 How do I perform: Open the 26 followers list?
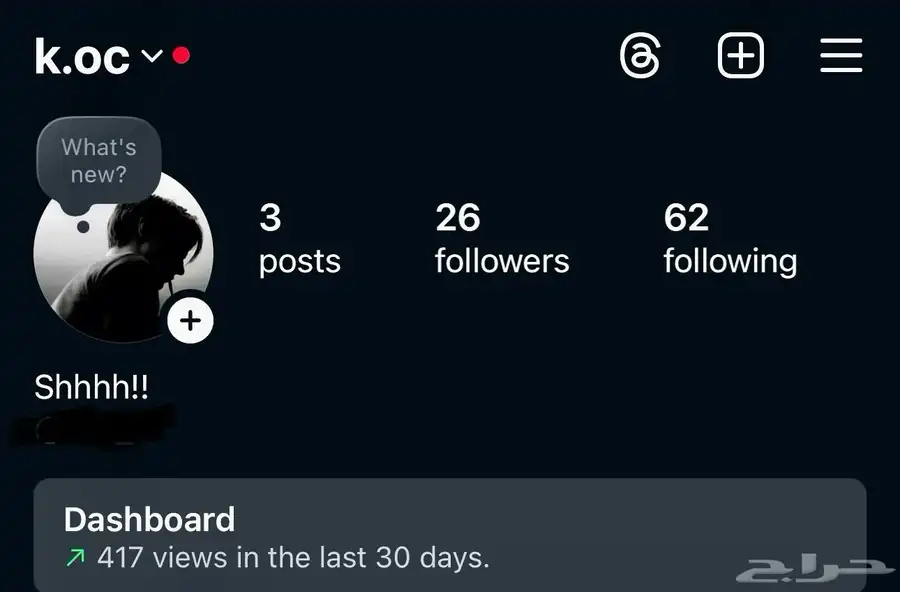[x=501, y=239]
